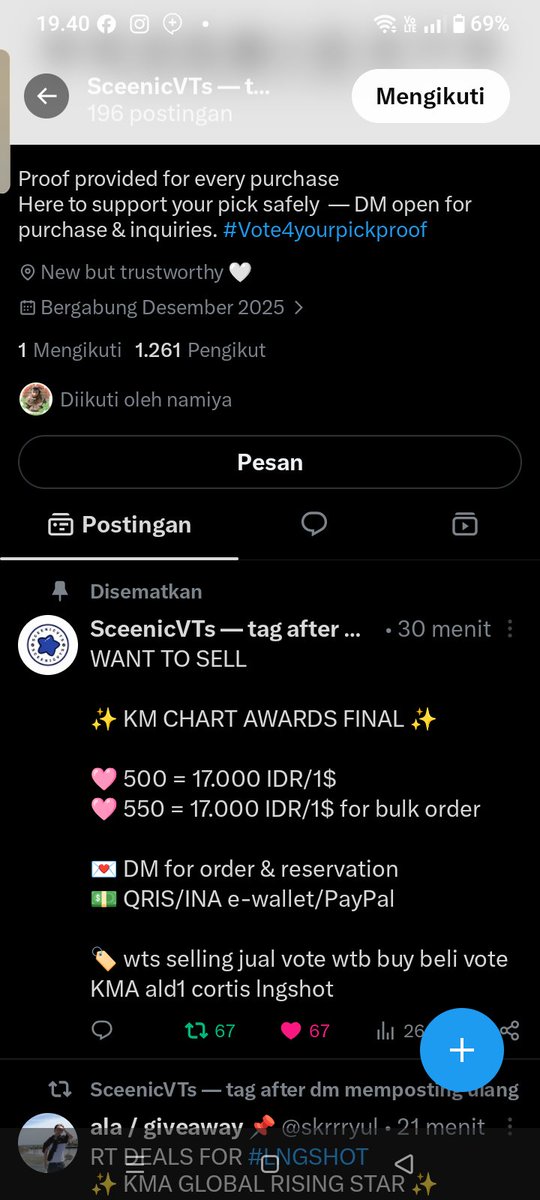Expand the Bergabung Desember 2025 chevron
The image size is (540, 1200).
point(299,308)
